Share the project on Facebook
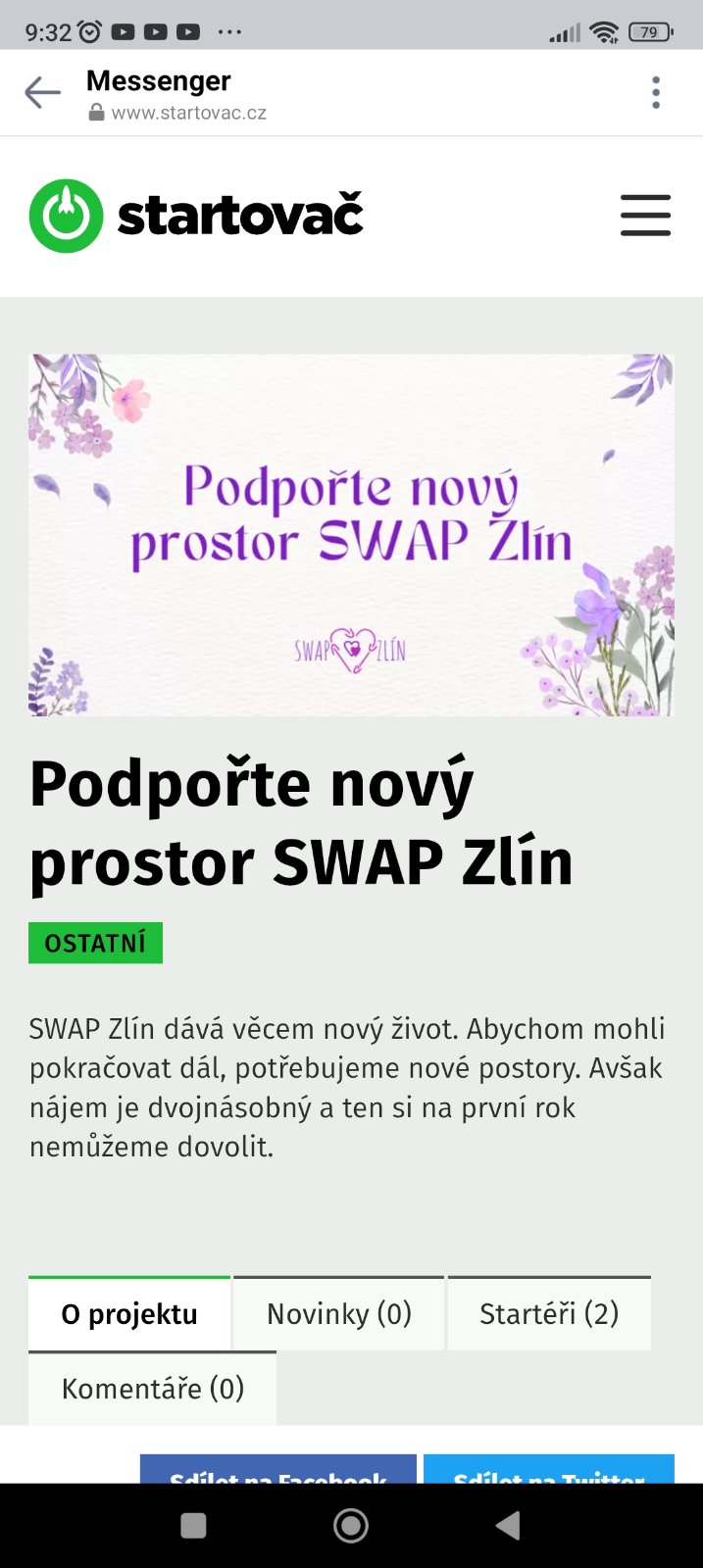Screen dimensions: 703x1568 click(278, 1470)
